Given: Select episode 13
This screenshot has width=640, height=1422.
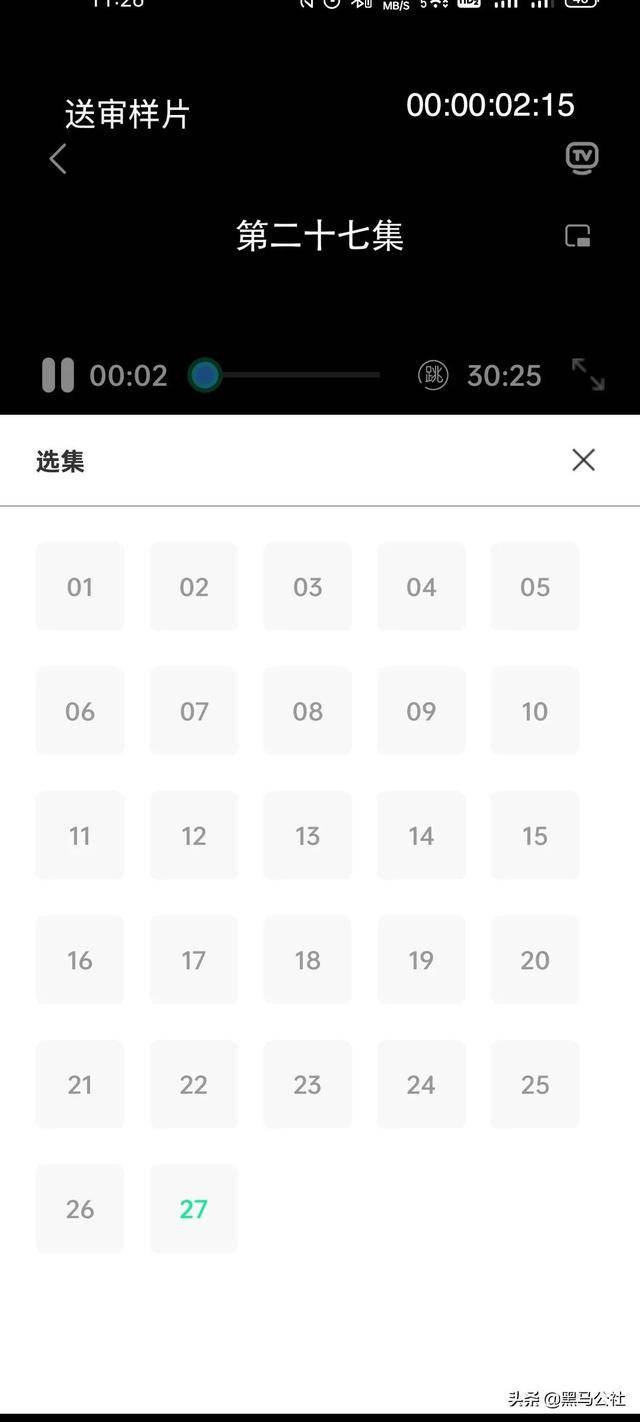Looking at the screenshot, I should tap(308, 836).
